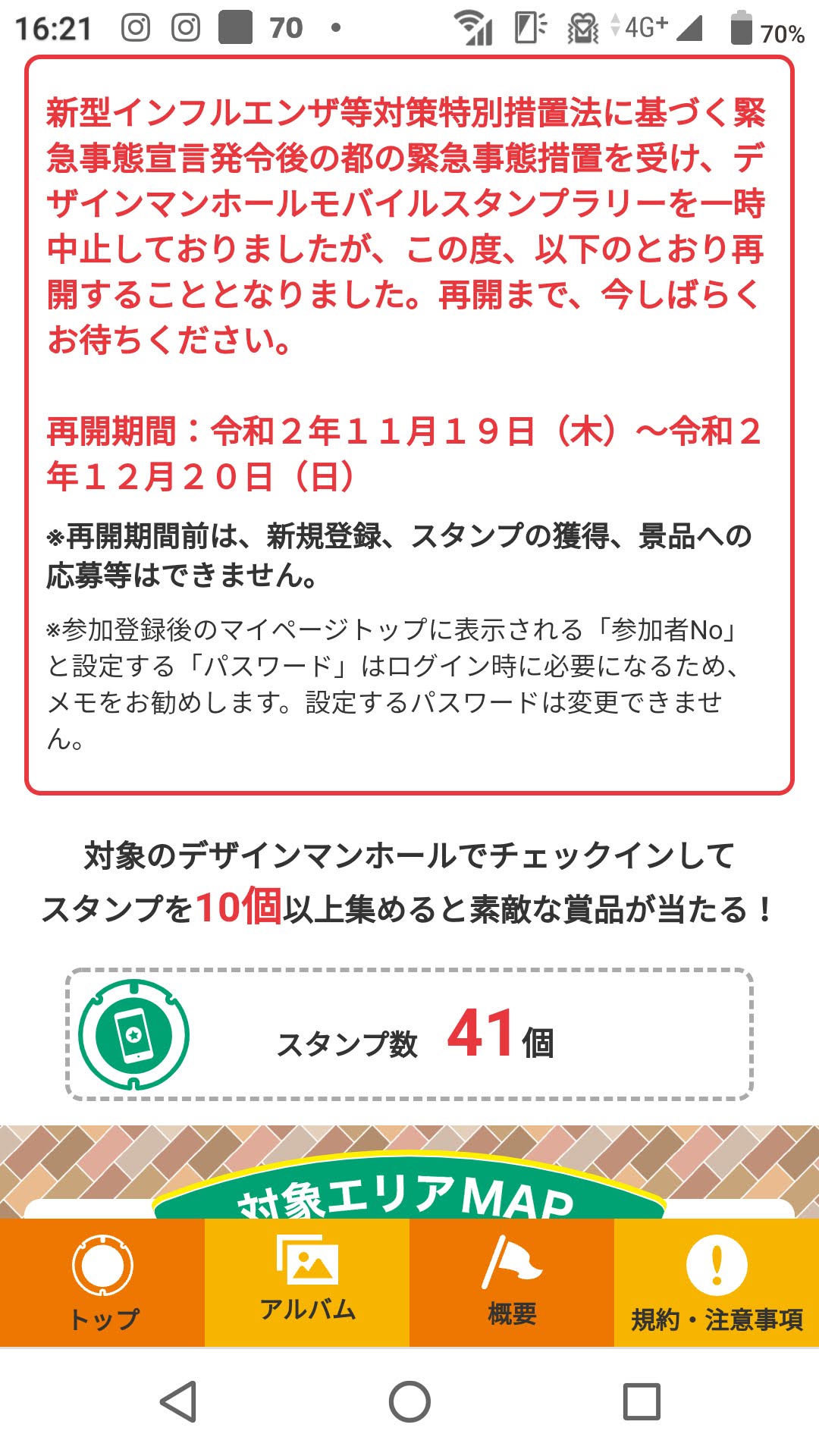Open 規約・注意事項 tab
The image size is (819, 1456).
click(x=717, y=1283)
